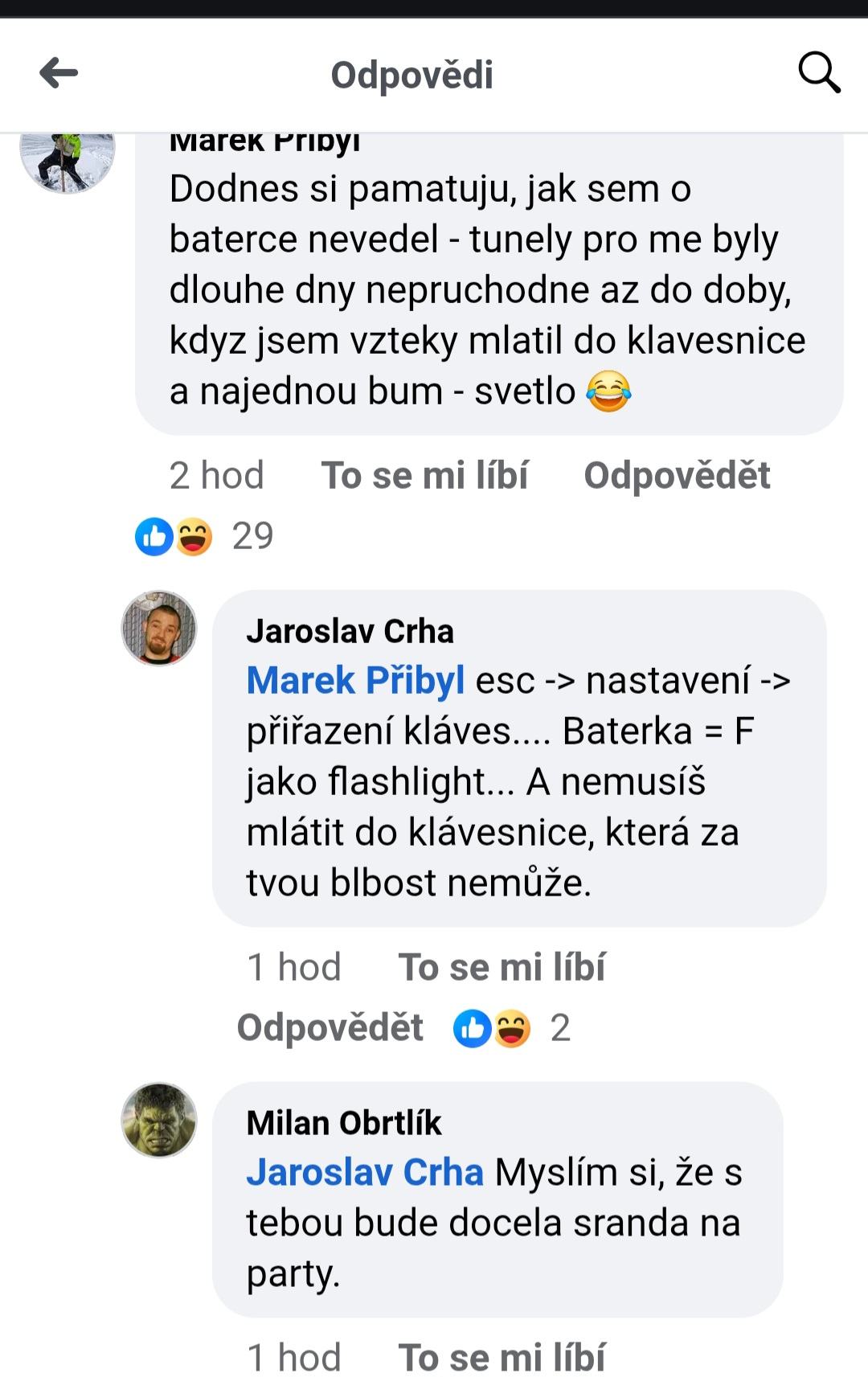The height and width of the screenshot is (1377, 868).
Task: Click the thumbs-up icon beside the count 2
Action: point(473,1027)
